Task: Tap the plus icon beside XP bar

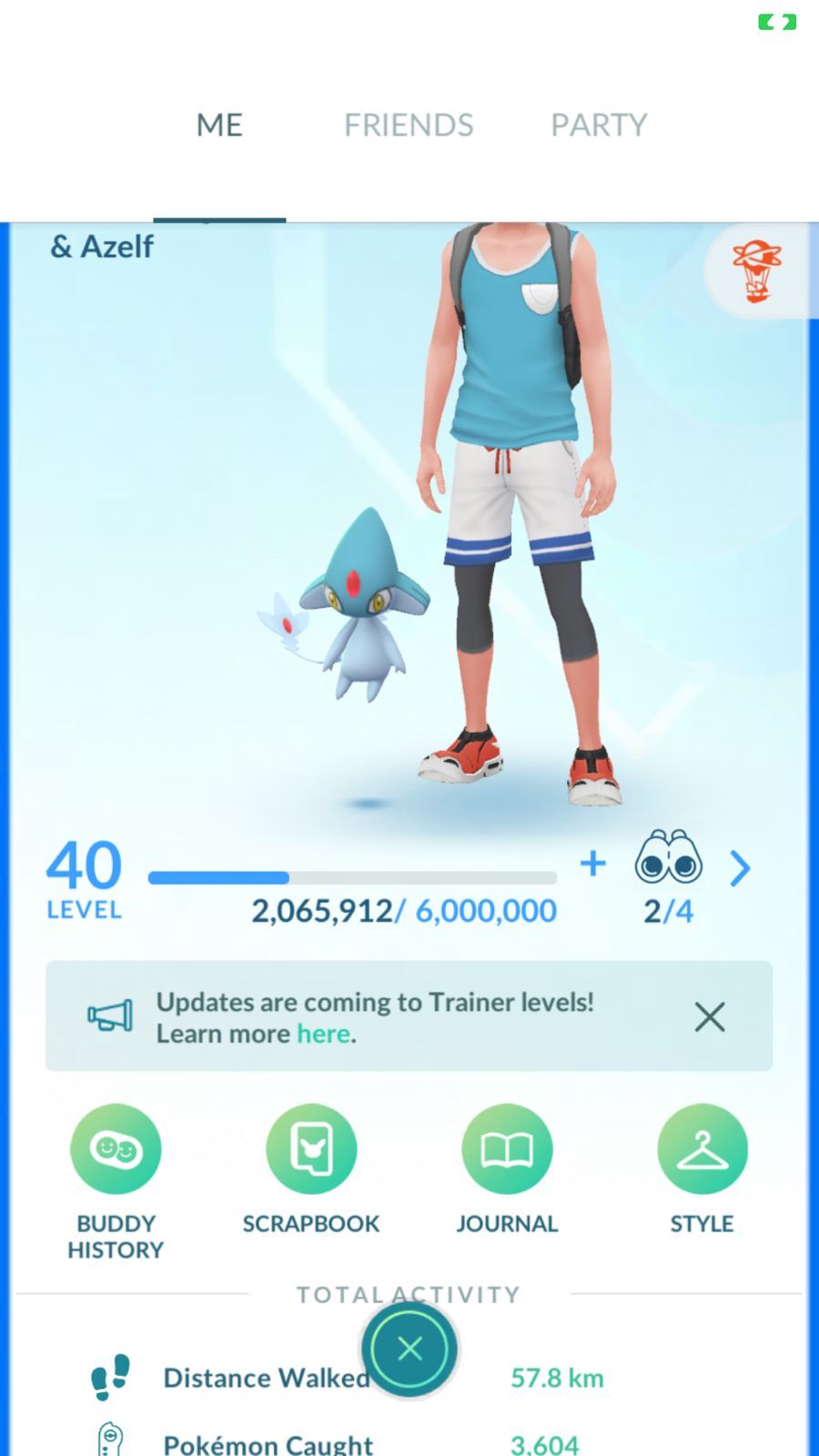Action: point(592,863)
